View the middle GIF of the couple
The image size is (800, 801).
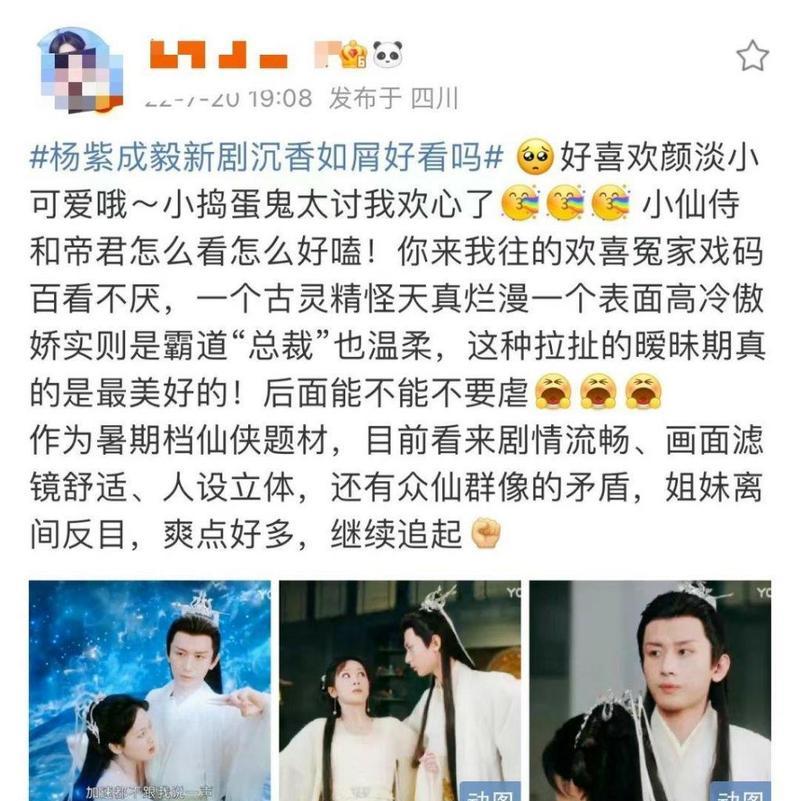pyautogui.click(x=400, y=690)
